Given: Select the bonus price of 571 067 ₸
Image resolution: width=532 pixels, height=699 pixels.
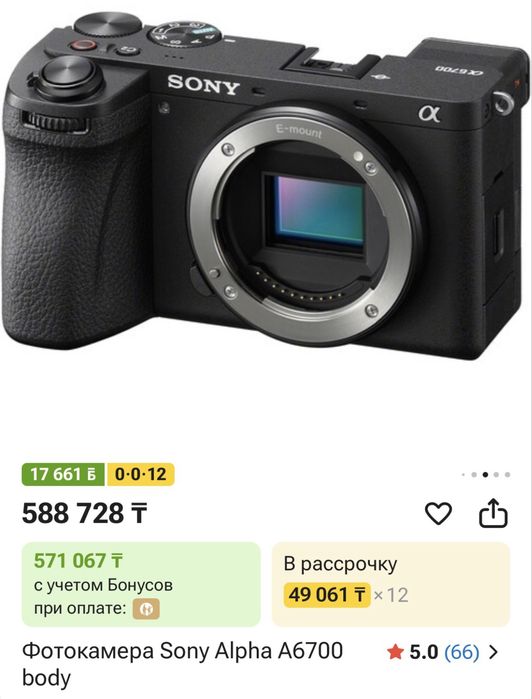Looking at the screenshot, I should pos(141,584).
